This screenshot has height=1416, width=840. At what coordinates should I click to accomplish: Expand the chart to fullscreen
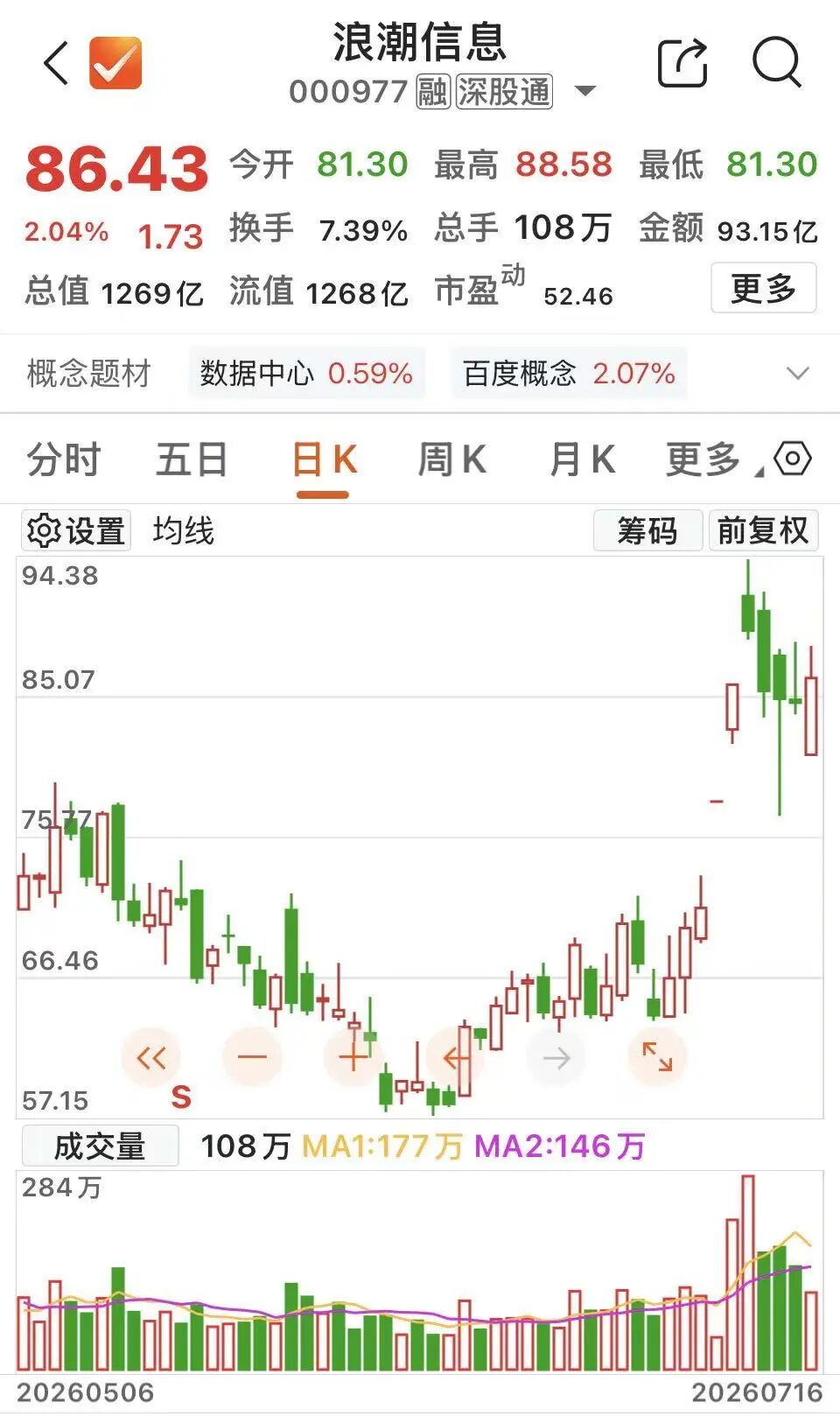coord(657,1057)
